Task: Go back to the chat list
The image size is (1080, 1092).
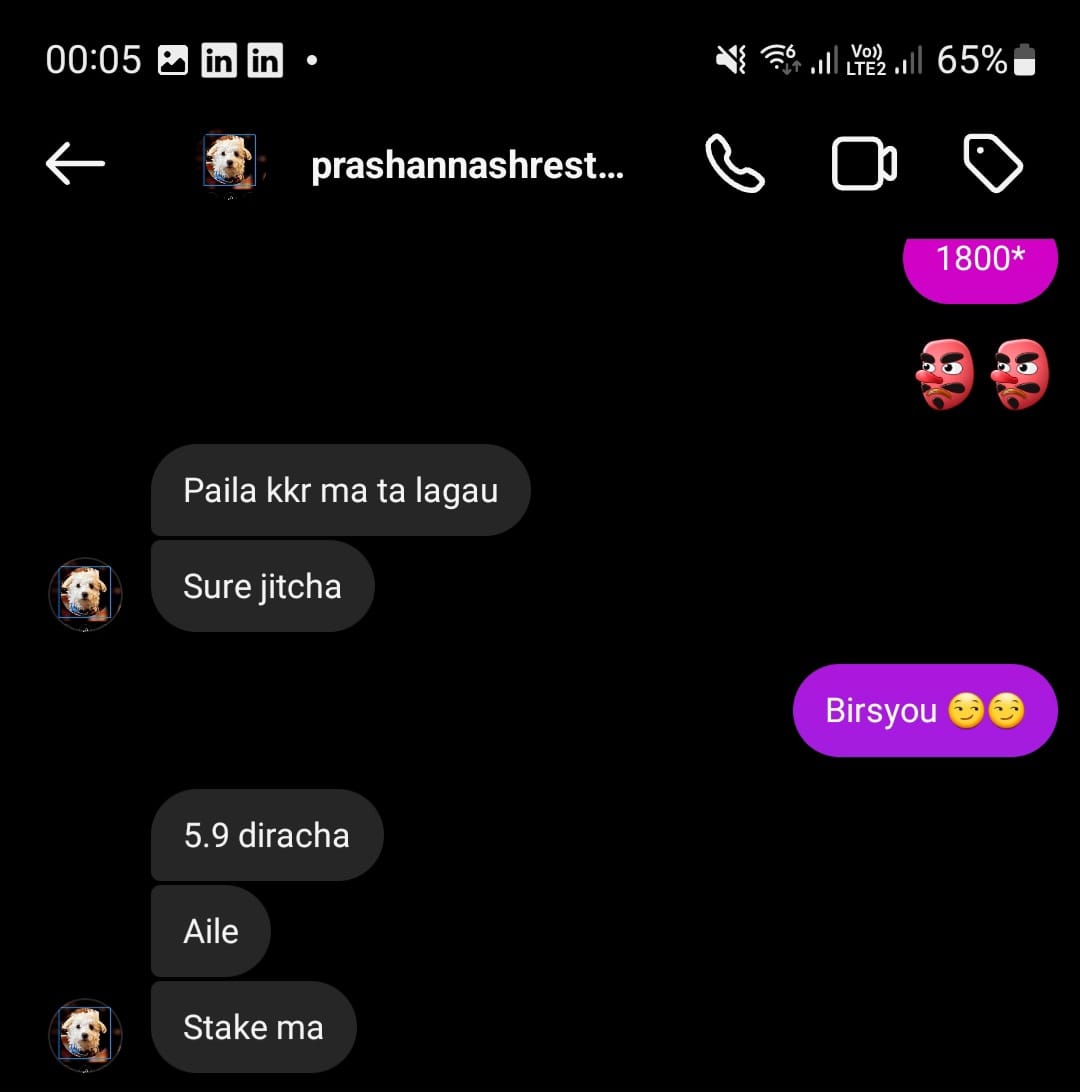Action: pos(75,163)
